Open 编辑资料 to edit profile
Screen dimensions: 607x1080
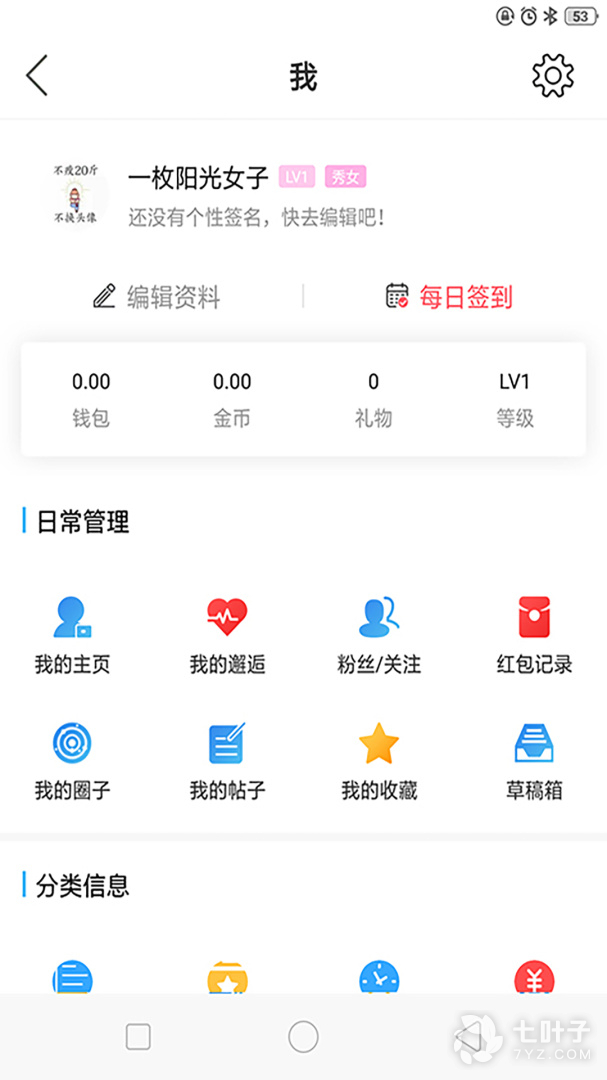pyautogui.click(x=157, y=297)
